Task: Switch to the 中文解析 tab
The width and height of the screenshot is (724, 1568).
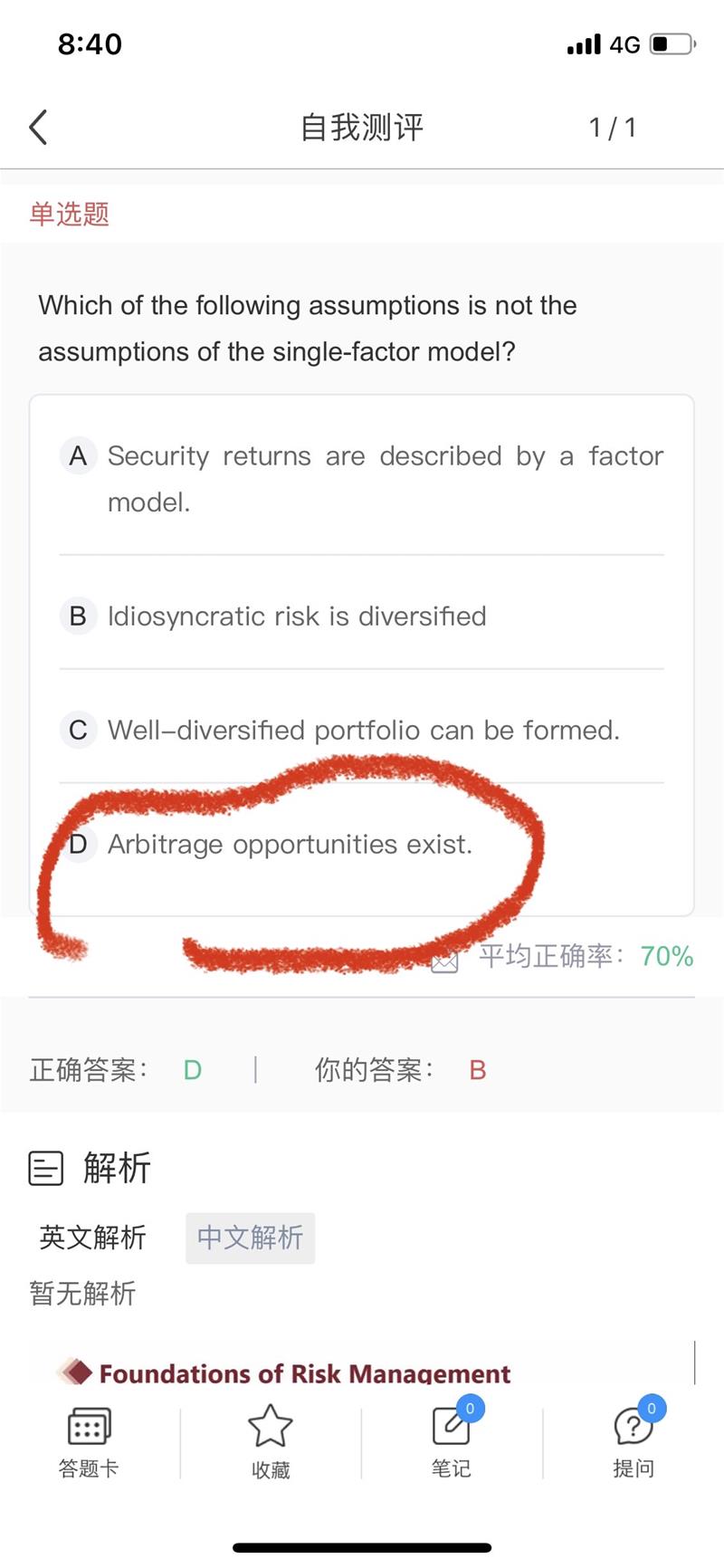Action: coord(251,1238)
